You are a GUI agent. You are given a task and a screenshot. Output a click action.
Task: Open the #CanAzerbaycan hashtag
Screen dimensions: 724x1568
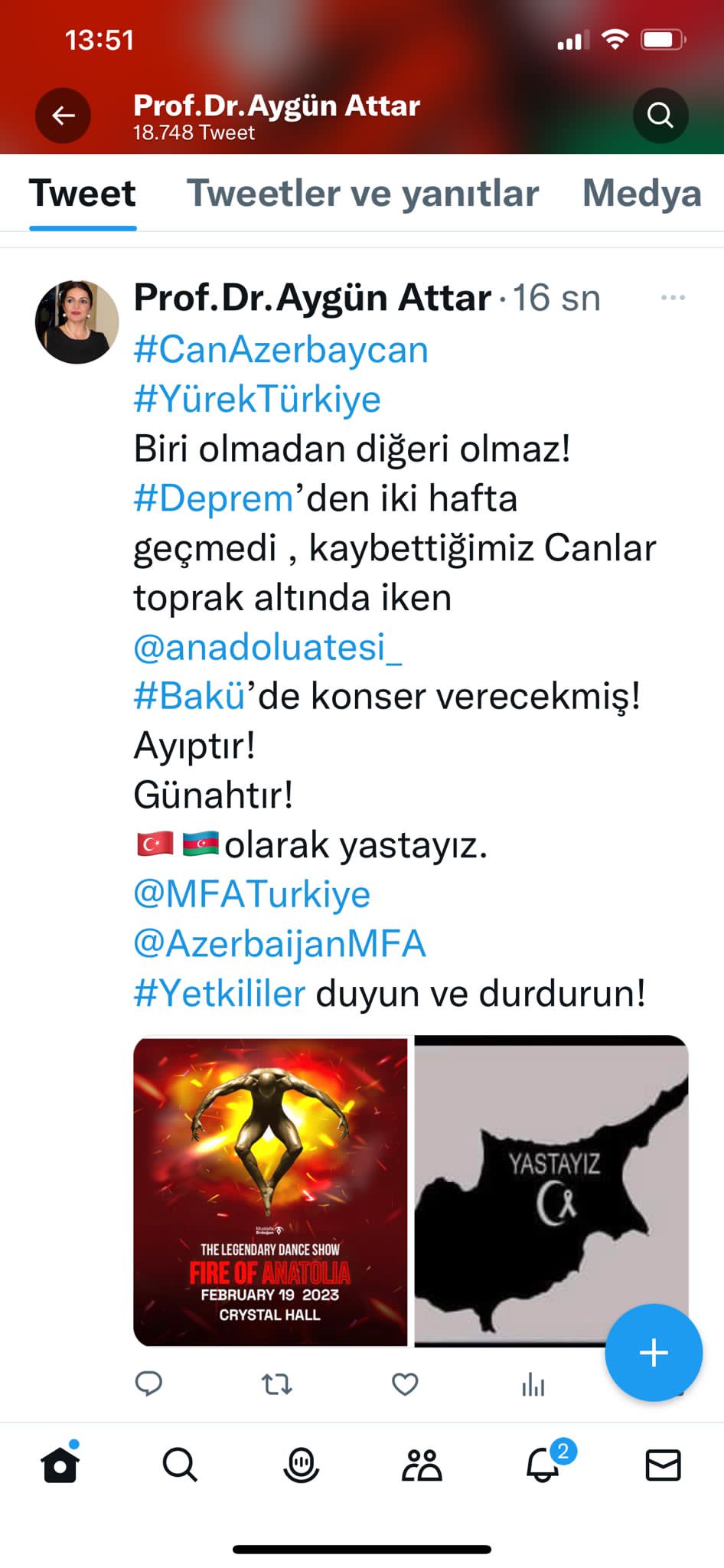click(281, 350)
